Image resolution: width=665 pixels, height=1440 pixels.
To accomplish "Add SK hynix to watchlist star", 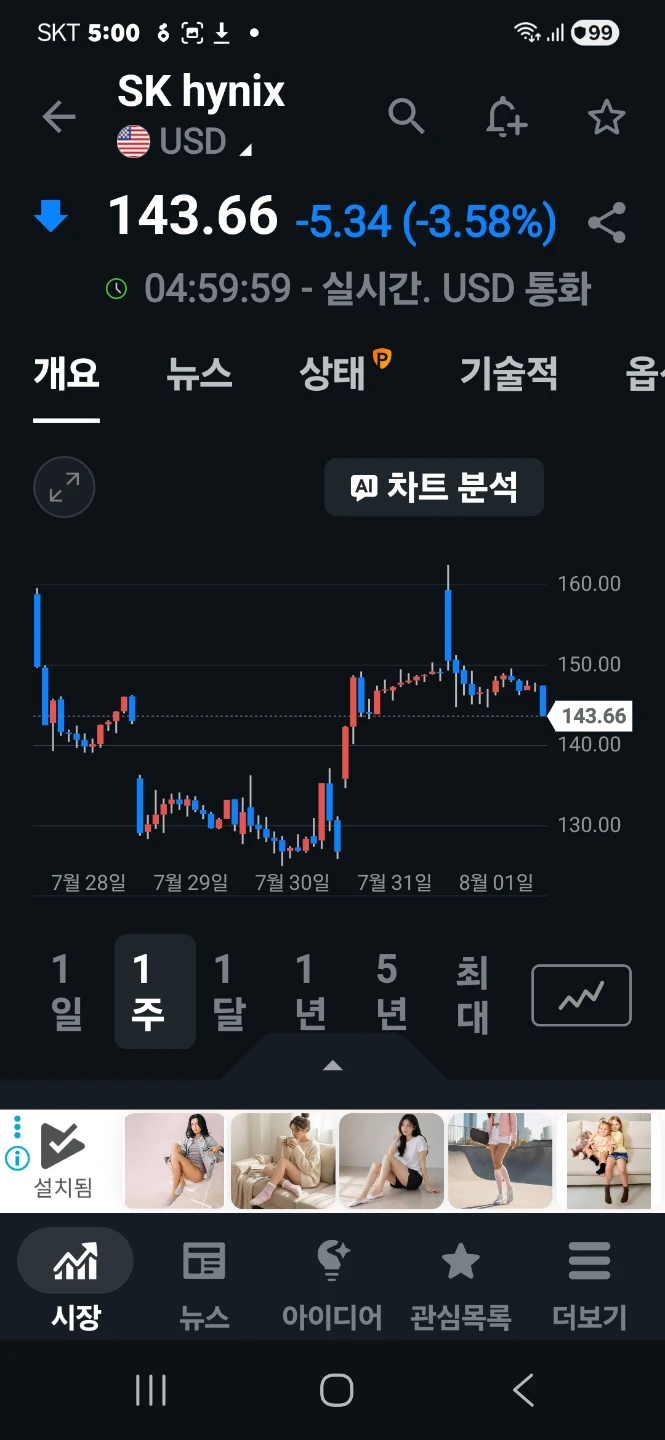I will tap(606, 117).
